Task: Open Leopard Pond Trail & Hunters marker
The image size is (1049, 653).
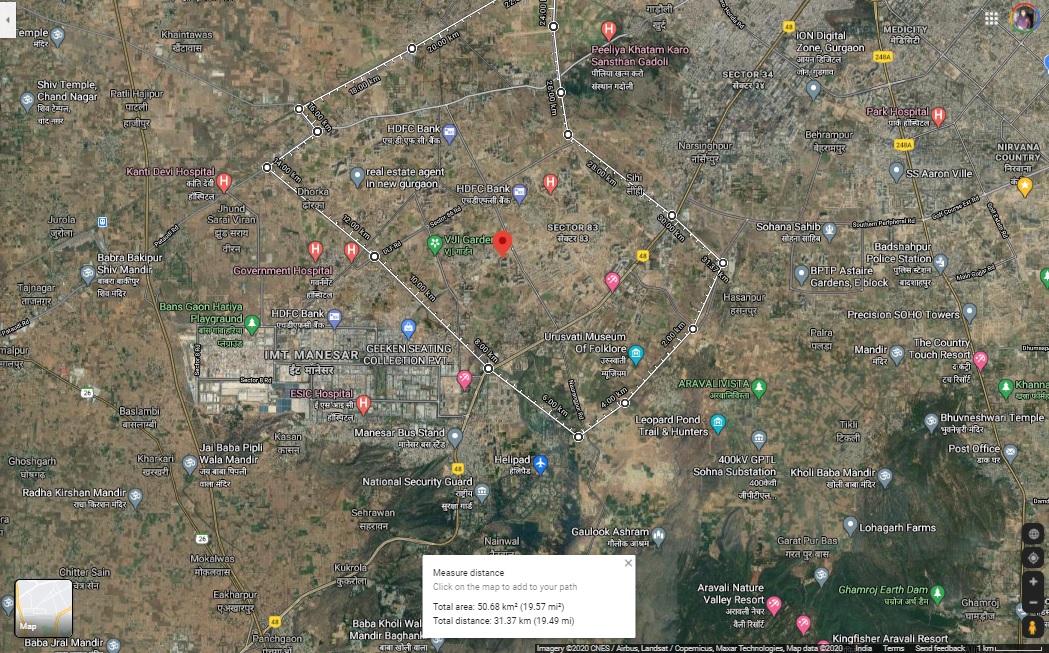Action: 718,423
